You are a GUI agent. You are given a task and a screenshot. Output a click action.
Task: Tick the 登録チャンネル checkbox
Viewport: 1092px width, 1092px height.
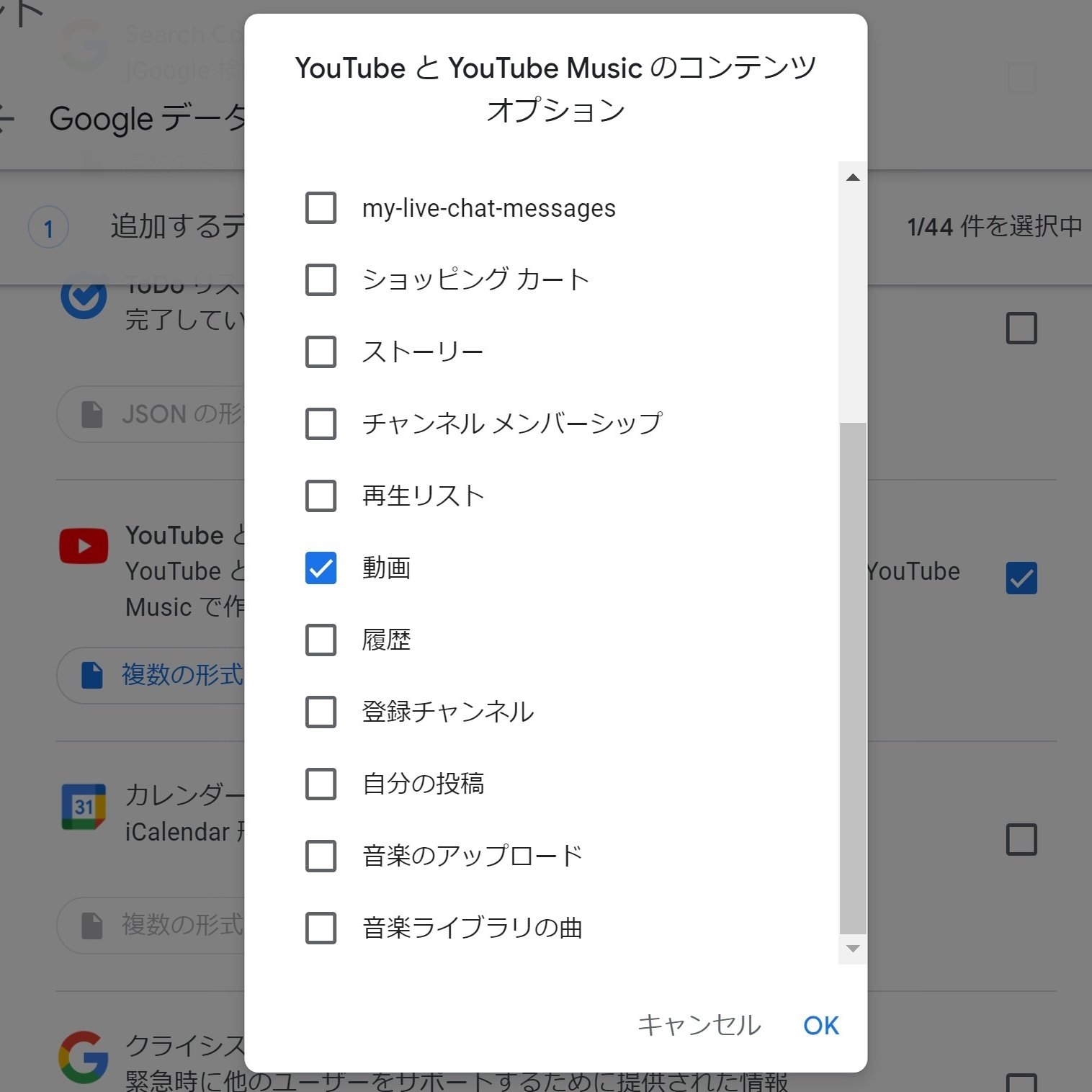(x=321, y=712)
